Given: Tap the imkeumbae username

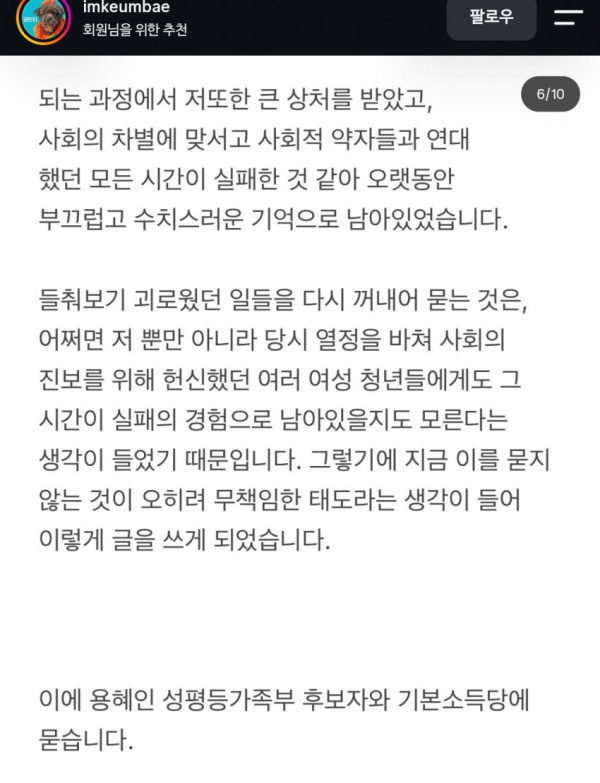Looking at the screenshot, I should pos(126,7).
